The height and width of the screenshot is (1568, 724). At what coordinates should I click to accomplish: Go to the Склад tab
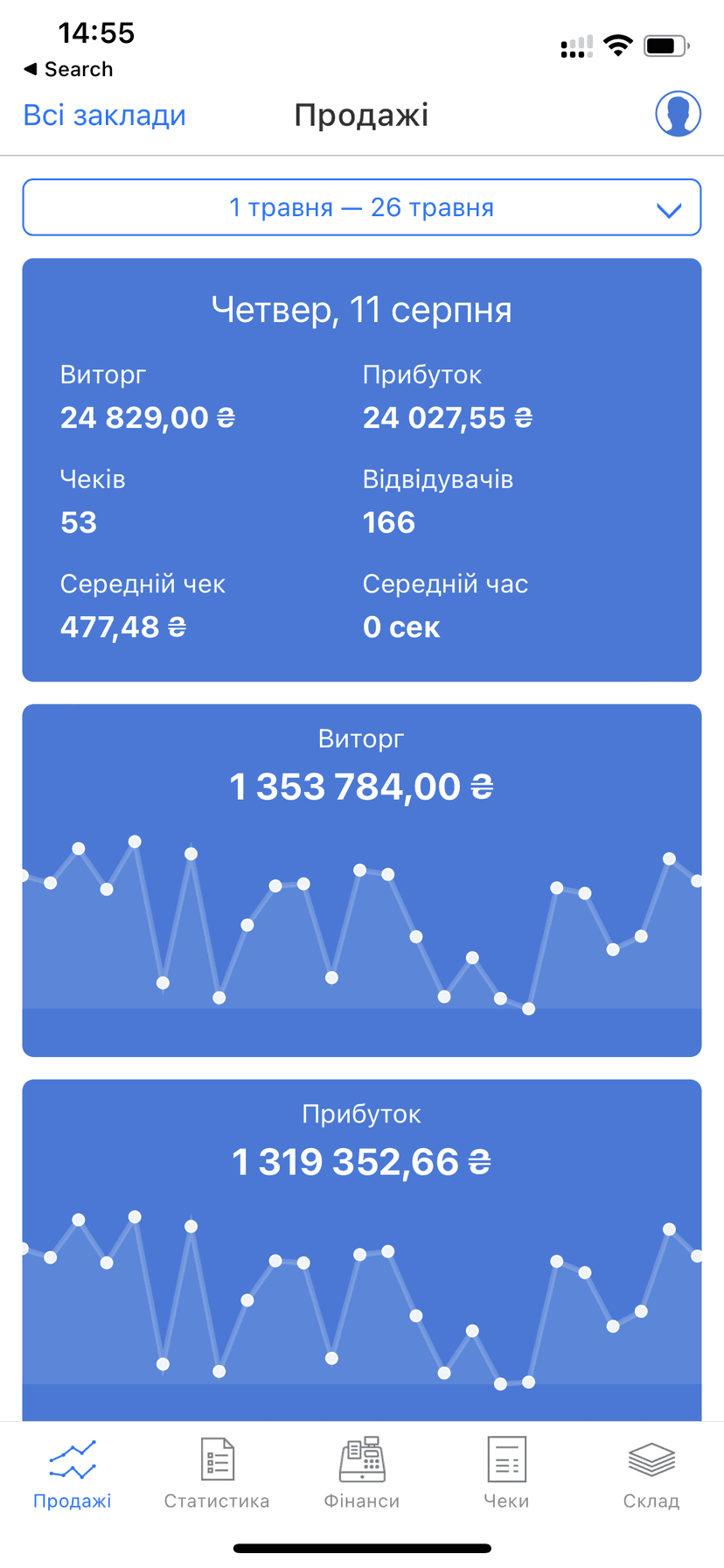651,1473
